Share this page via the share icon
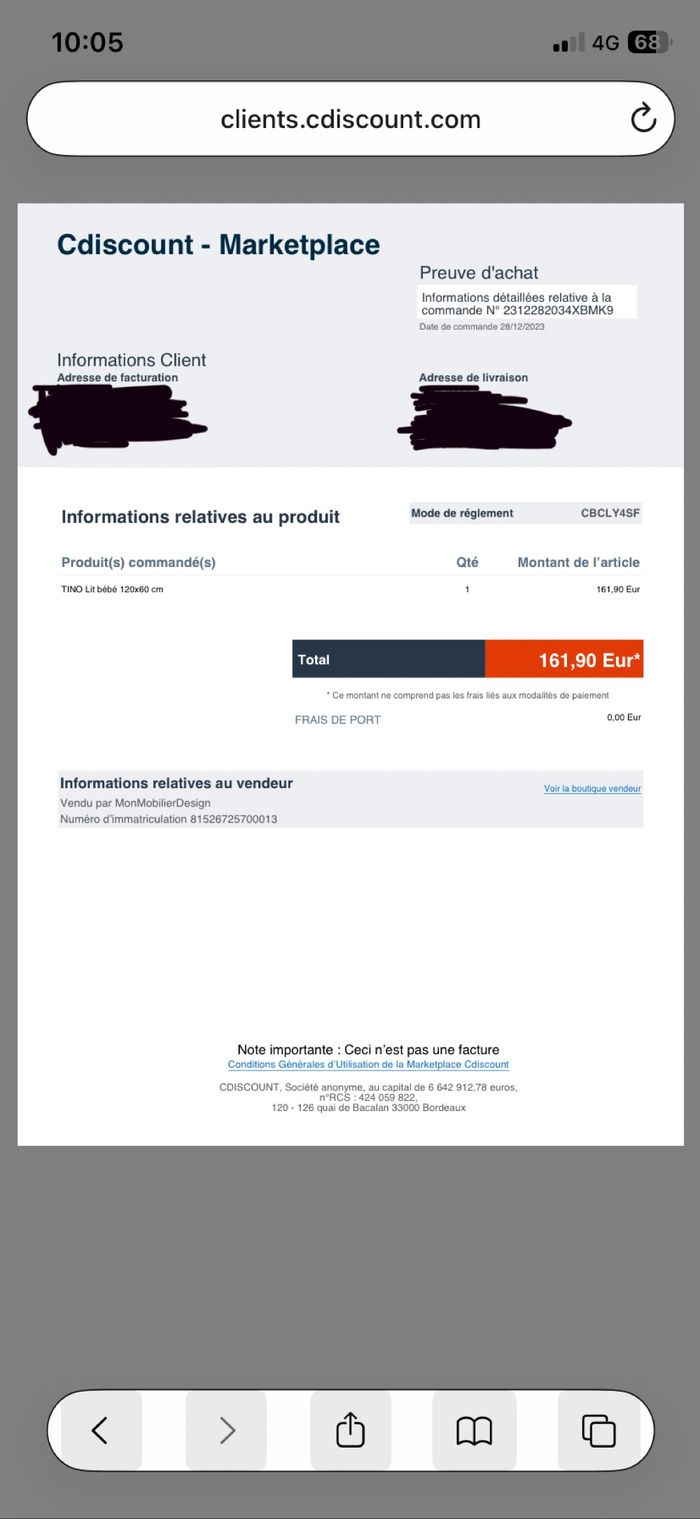This screenshot has width=700, height=1519. [x=350, y=1431]
